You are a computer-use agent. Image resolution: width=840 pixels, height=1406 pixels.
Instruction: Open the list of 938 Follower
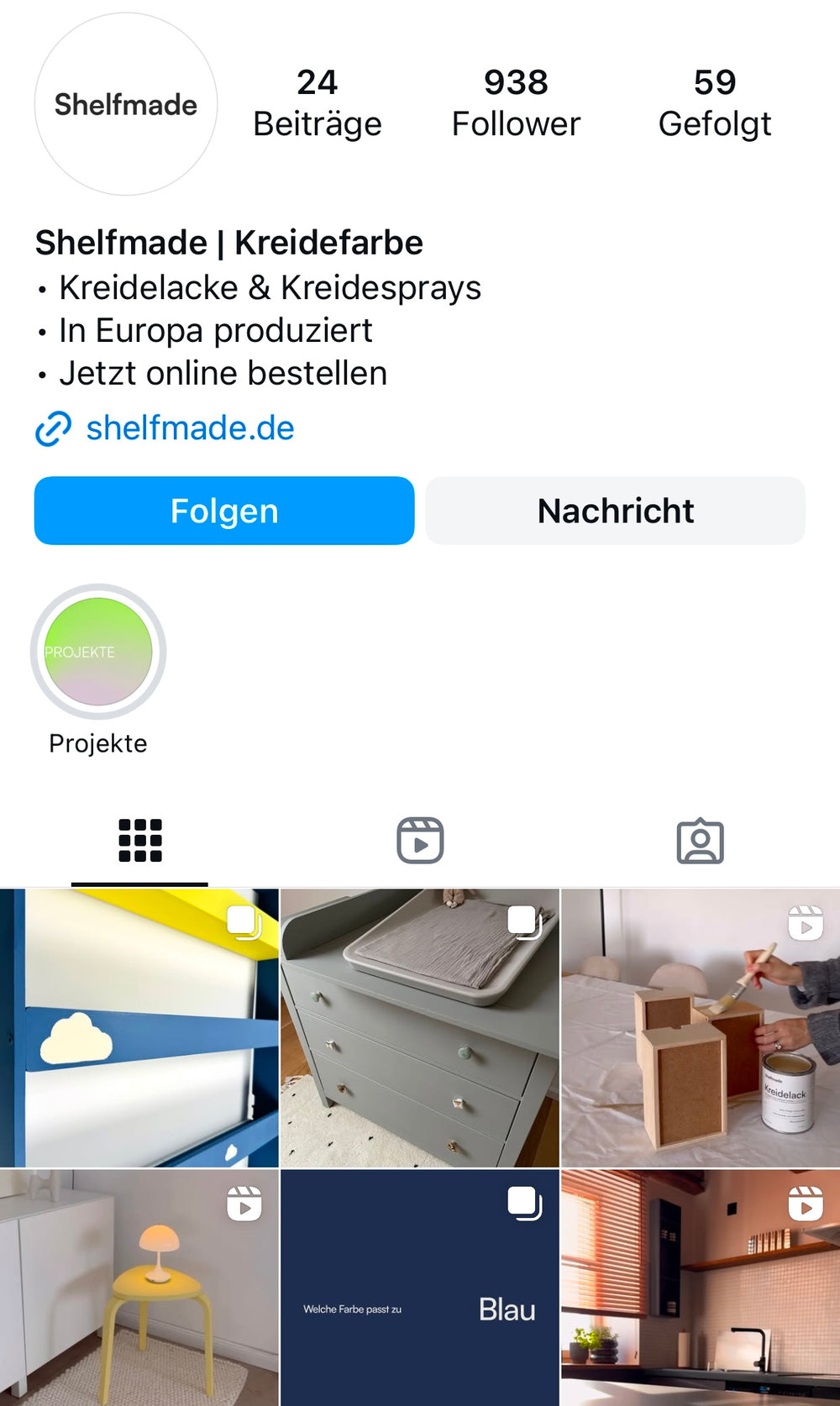516,103
